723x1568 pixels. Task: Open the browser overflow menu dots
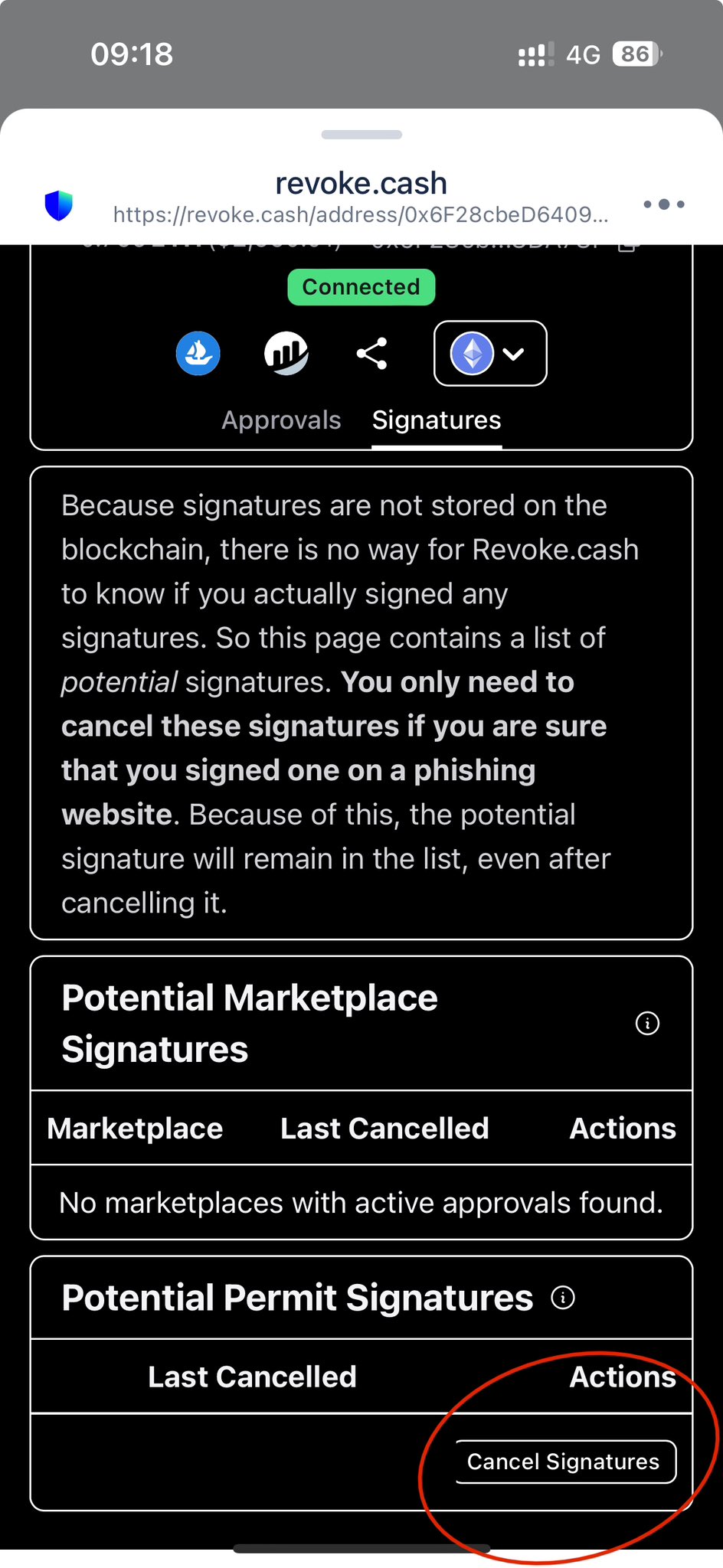(x=663, y=204)
